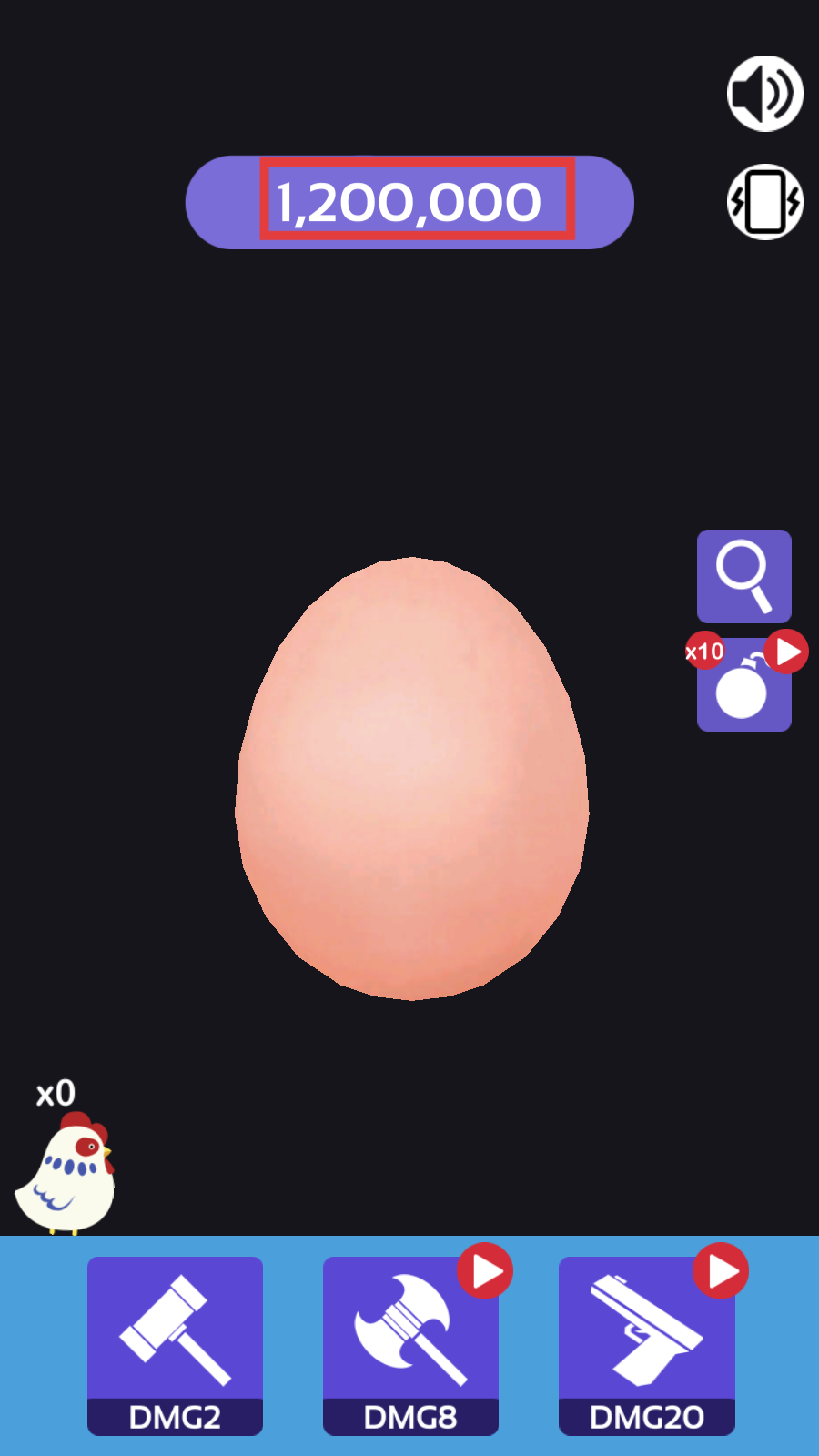Tap the chicken with x0 count
Screen dimensions: 819x1456
tap(66, 1176)
